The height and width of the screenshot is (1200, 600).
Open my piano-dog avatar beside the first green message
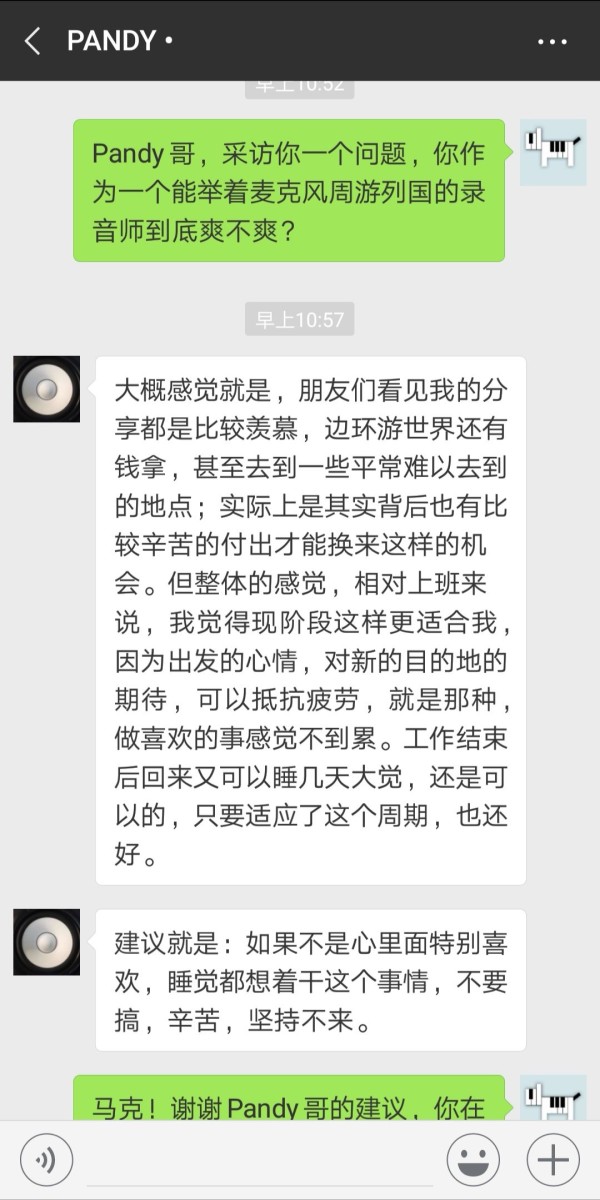point(552,152)
